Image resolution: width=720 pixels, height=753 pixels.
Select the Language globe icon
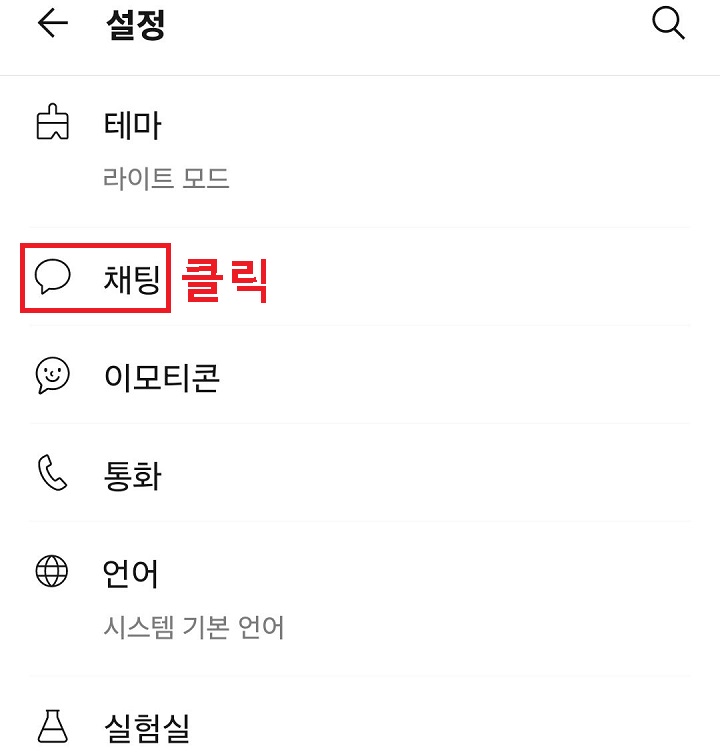[51, 573]
